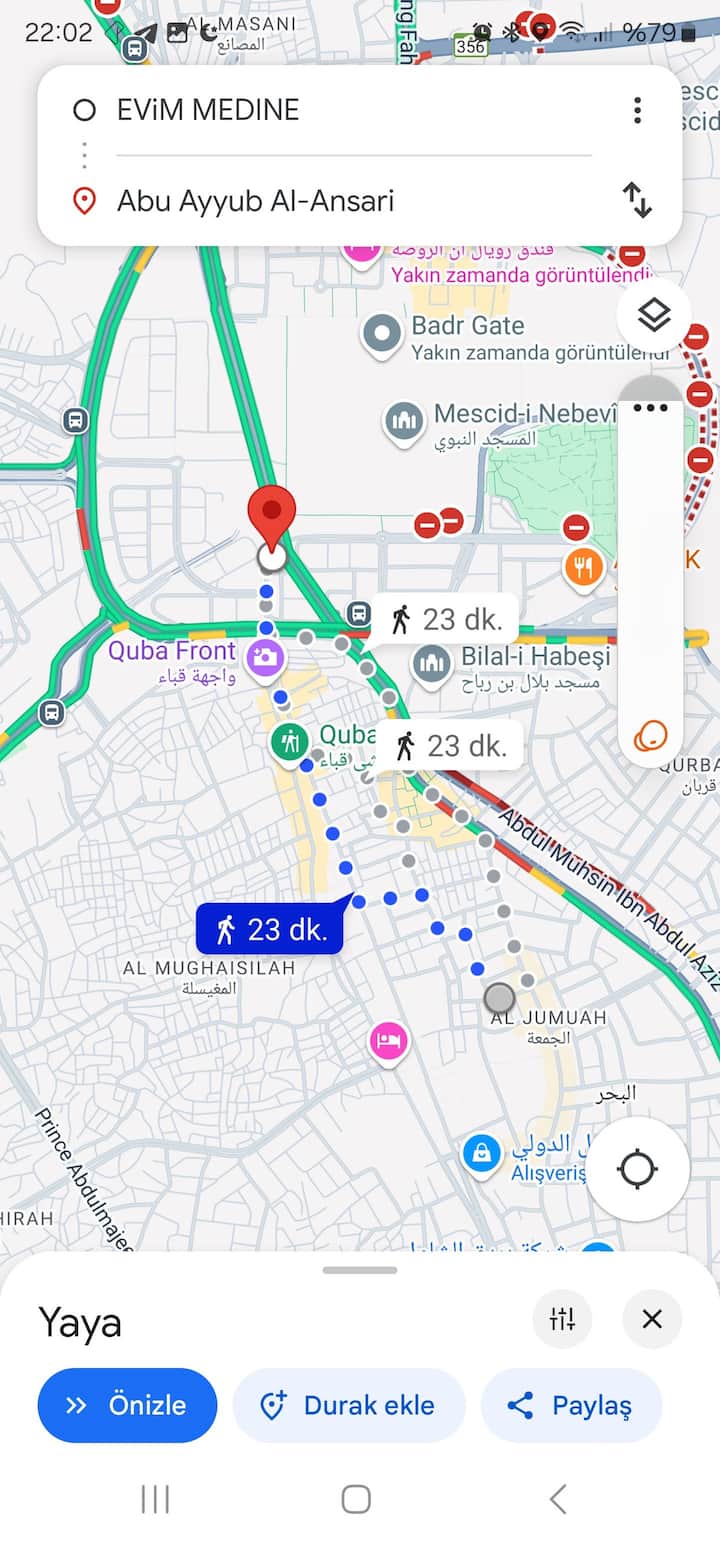Add a stop with Durak ekle
The width and height of the screenshot is (720, 1544).
tap(349, 1405)
